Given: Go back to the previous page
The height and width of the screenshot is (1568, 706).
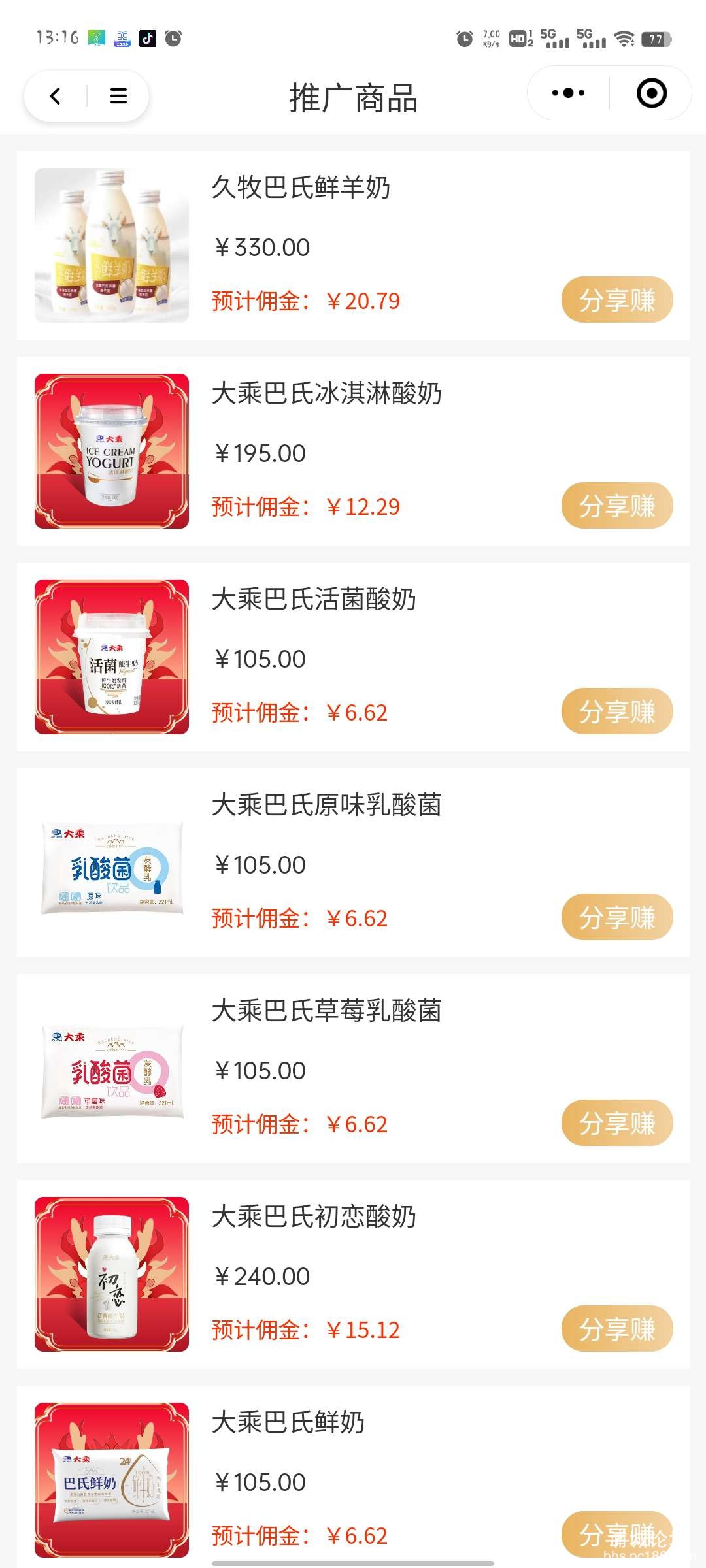Looking at the screenshot, I should point(56,97).
